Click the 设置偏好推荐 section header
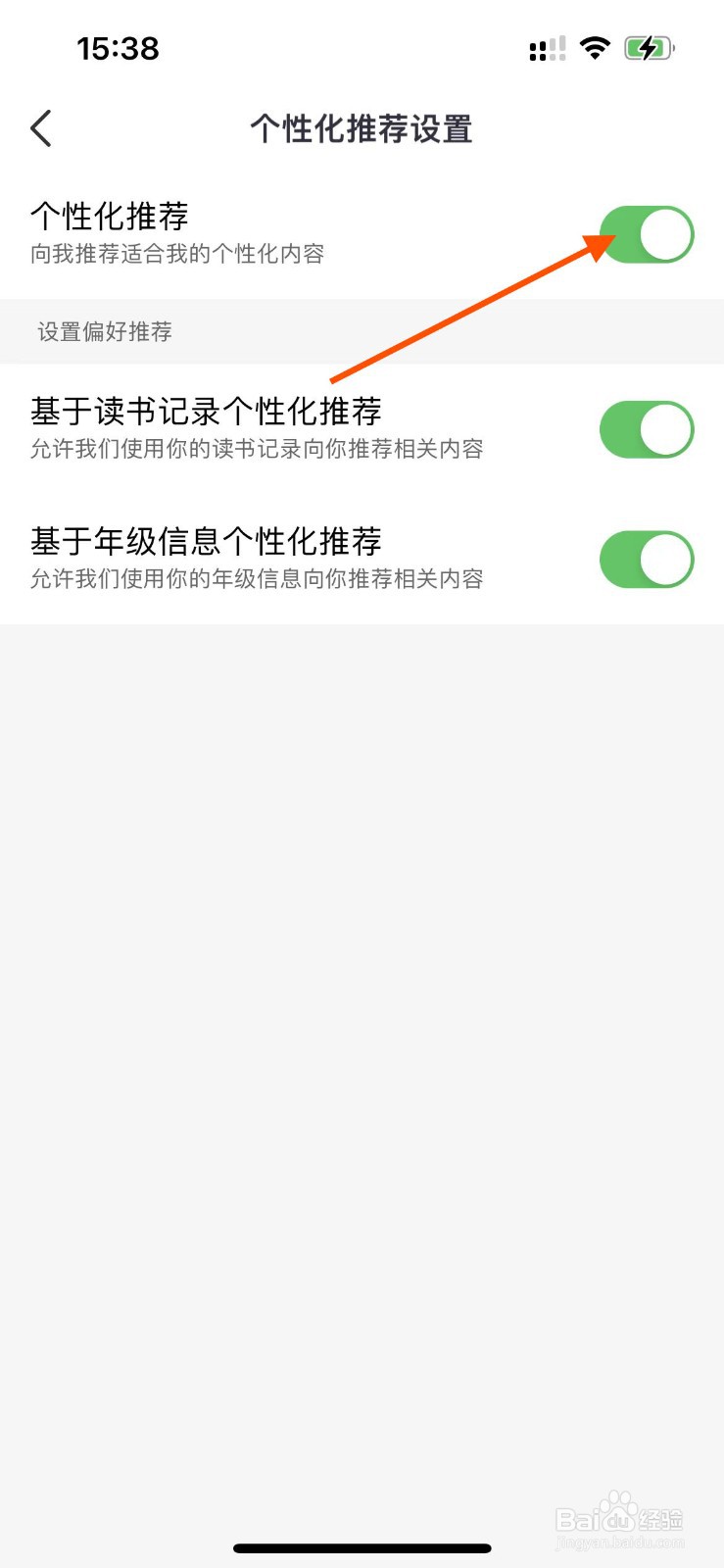 coord(103,331)
